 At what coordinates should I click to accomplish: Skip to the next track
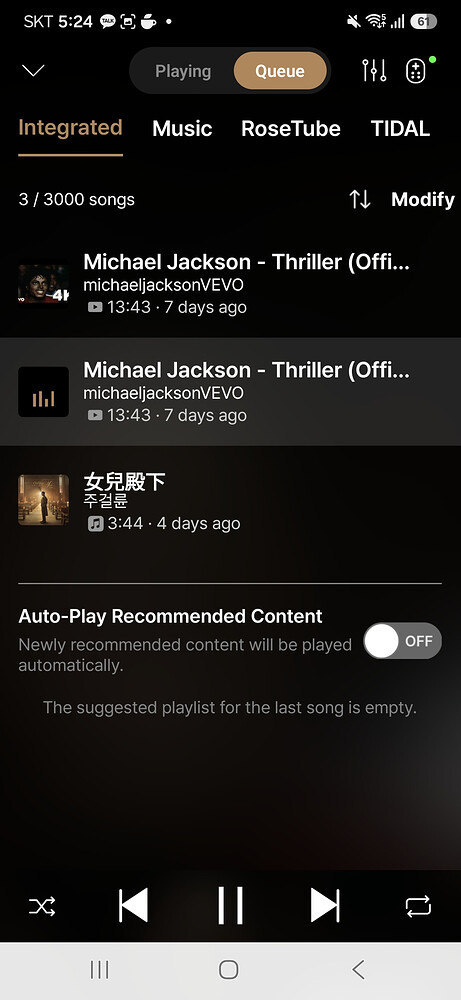coord(325,905)
